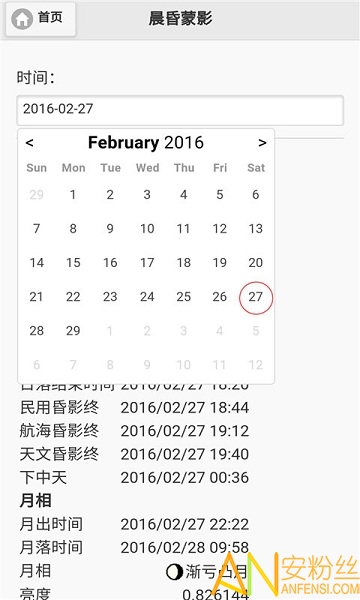This screenshot has height=600, width=360.
Task: Go to the 首页 home button
Action: tap(40, 19)
